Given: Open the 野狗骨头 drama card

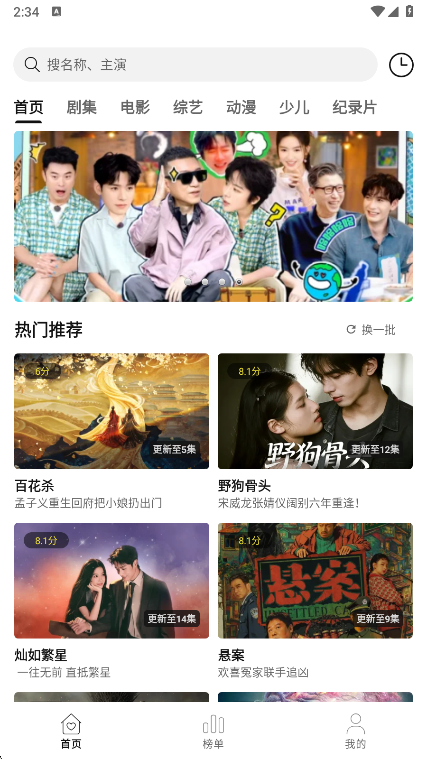Looking at the screenshot, I should click(315, 431).
